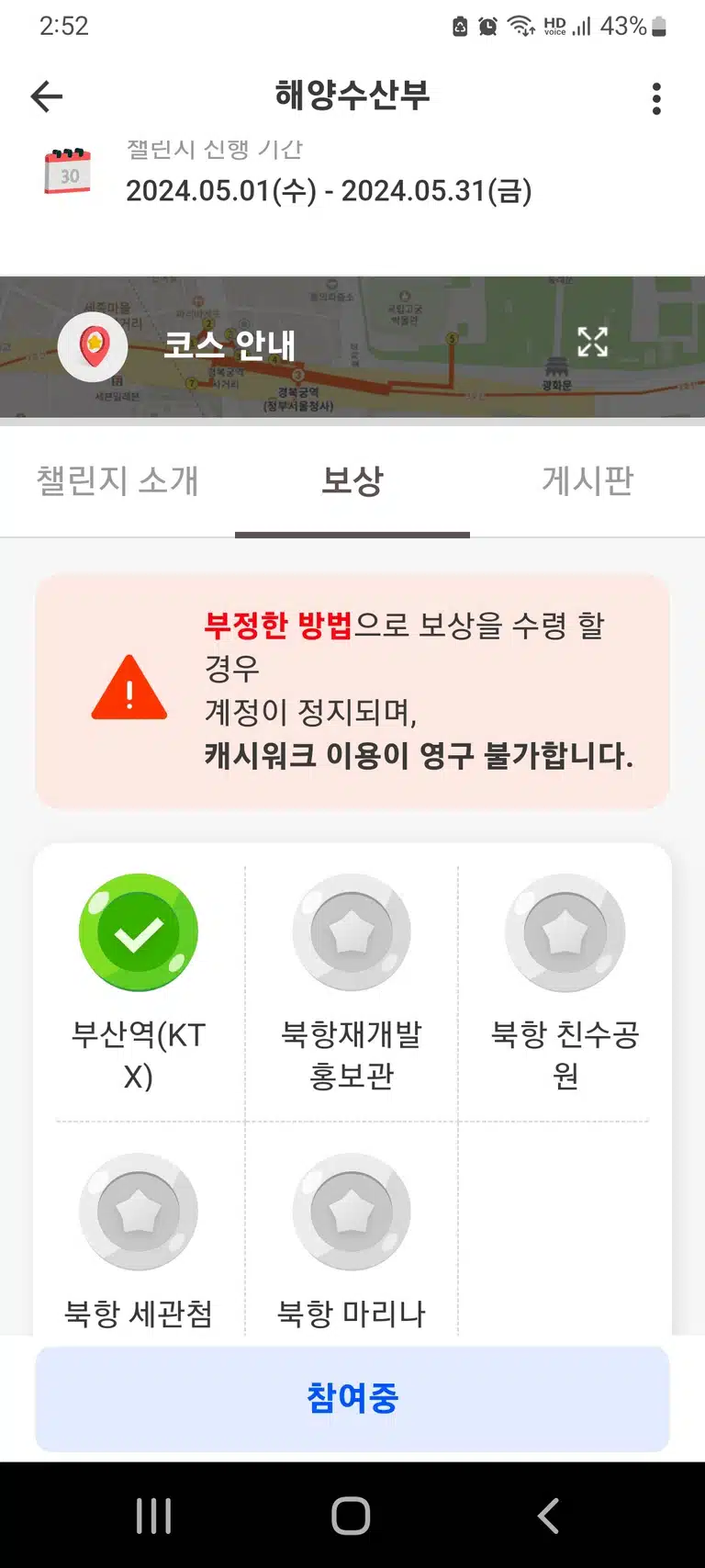Switch to the 챌린지 소개 tab
705x1568 pixels.
[117, 480]
